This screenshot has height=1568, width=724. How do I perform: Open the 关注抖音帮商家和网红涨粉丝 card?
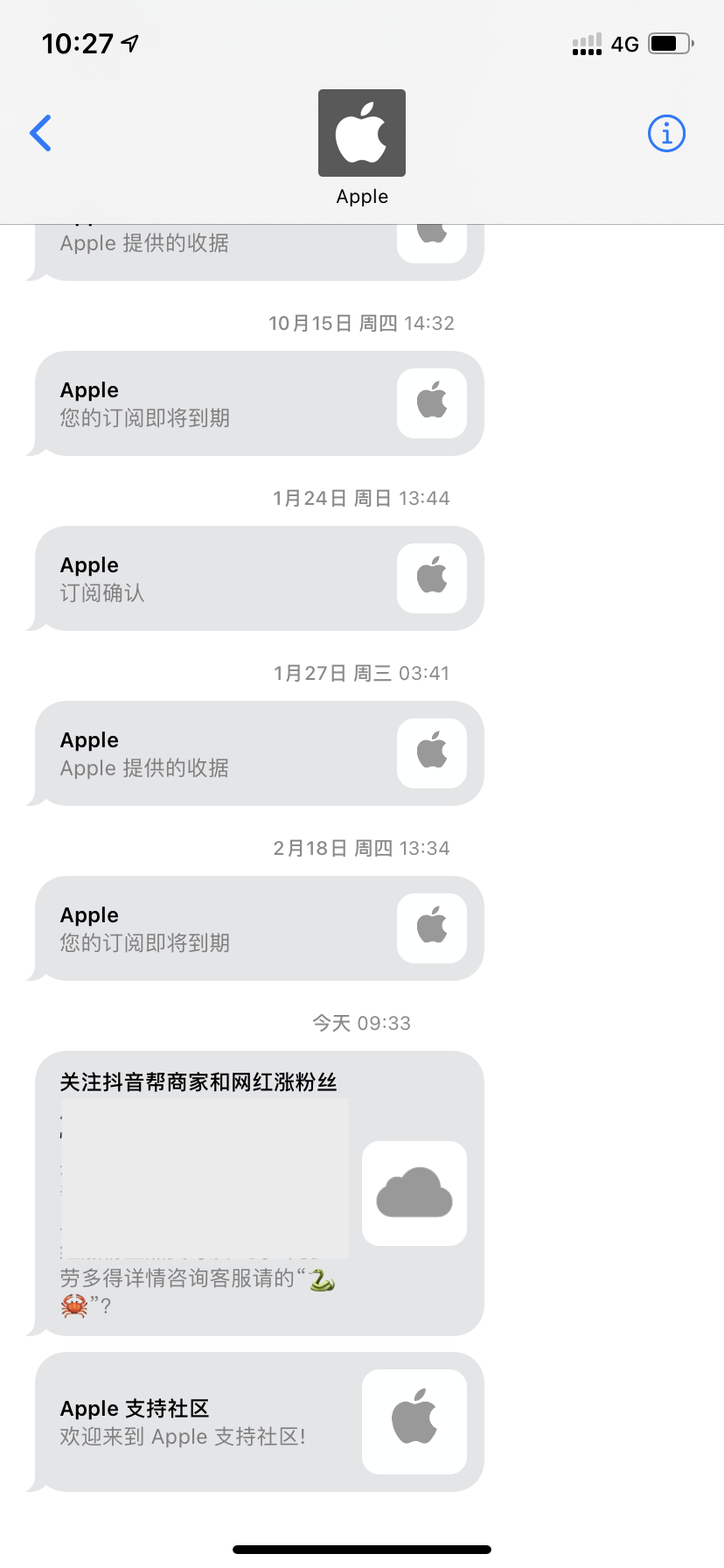[x=259, y=1193]
